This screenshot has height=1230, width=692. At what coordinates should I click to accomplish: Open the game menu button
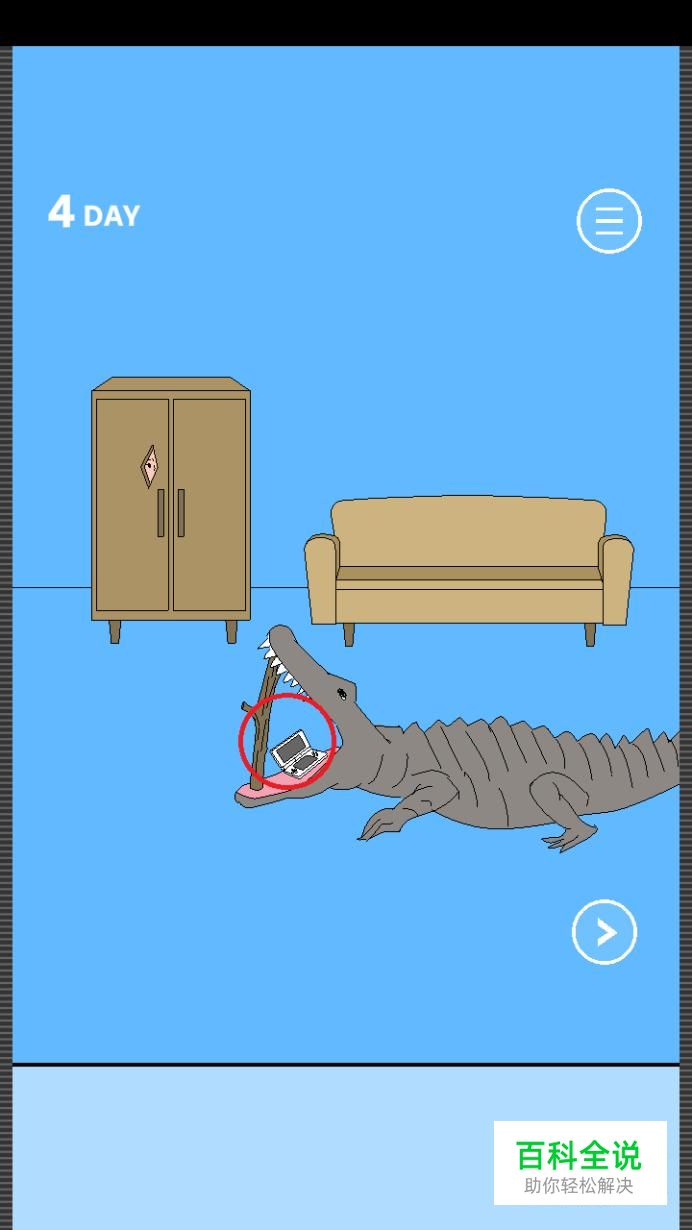608,221
